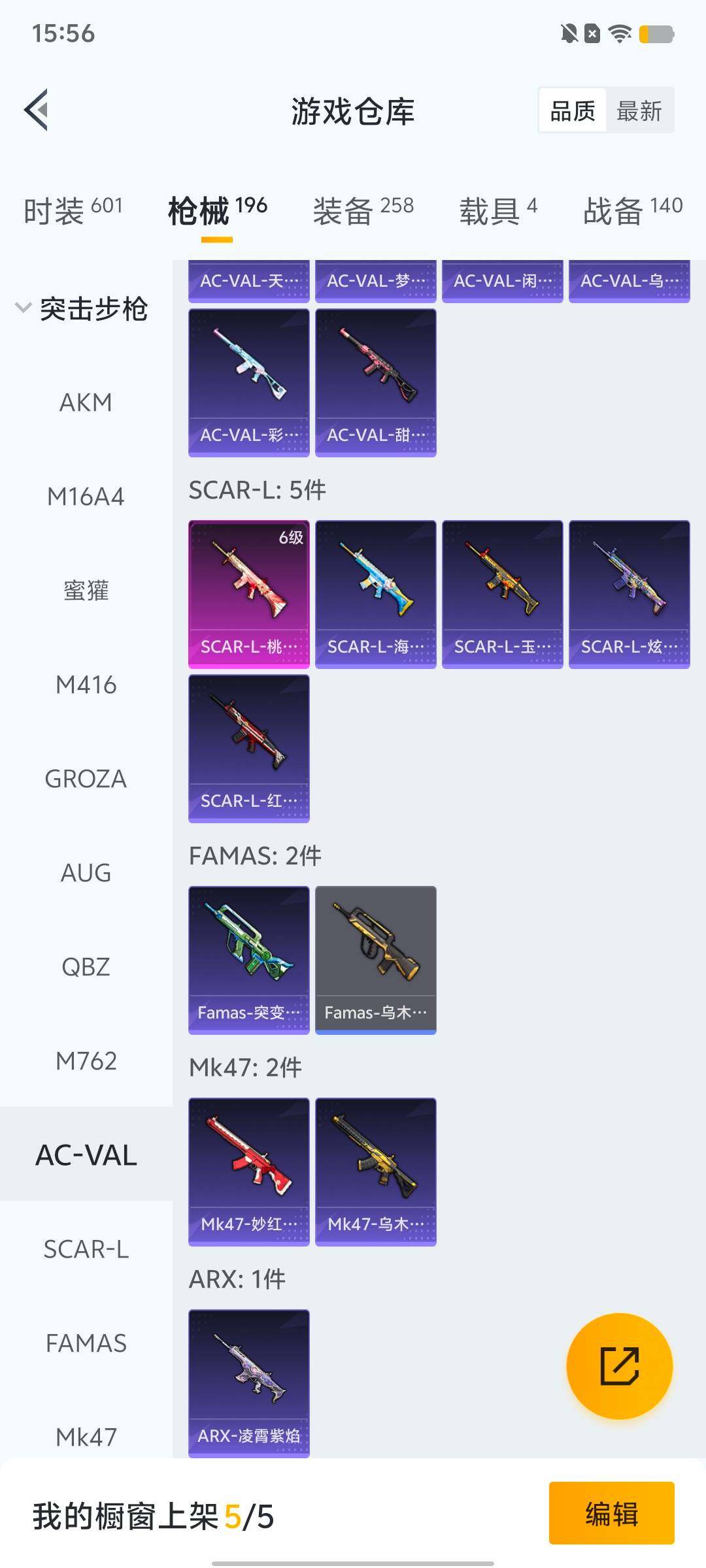
Task: Open the 装备 tab
Action: point(363,210)
